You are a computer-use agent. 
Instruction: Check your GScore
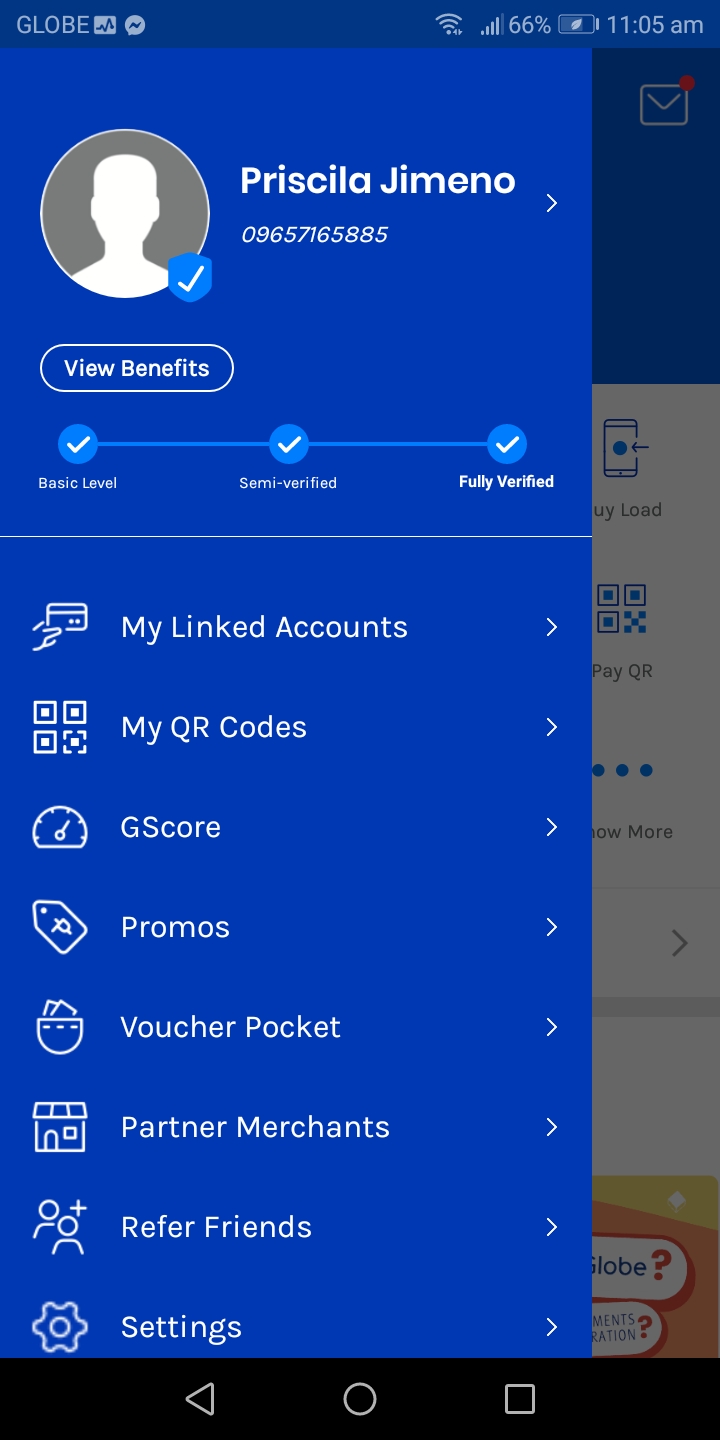[x=170, y=827]
